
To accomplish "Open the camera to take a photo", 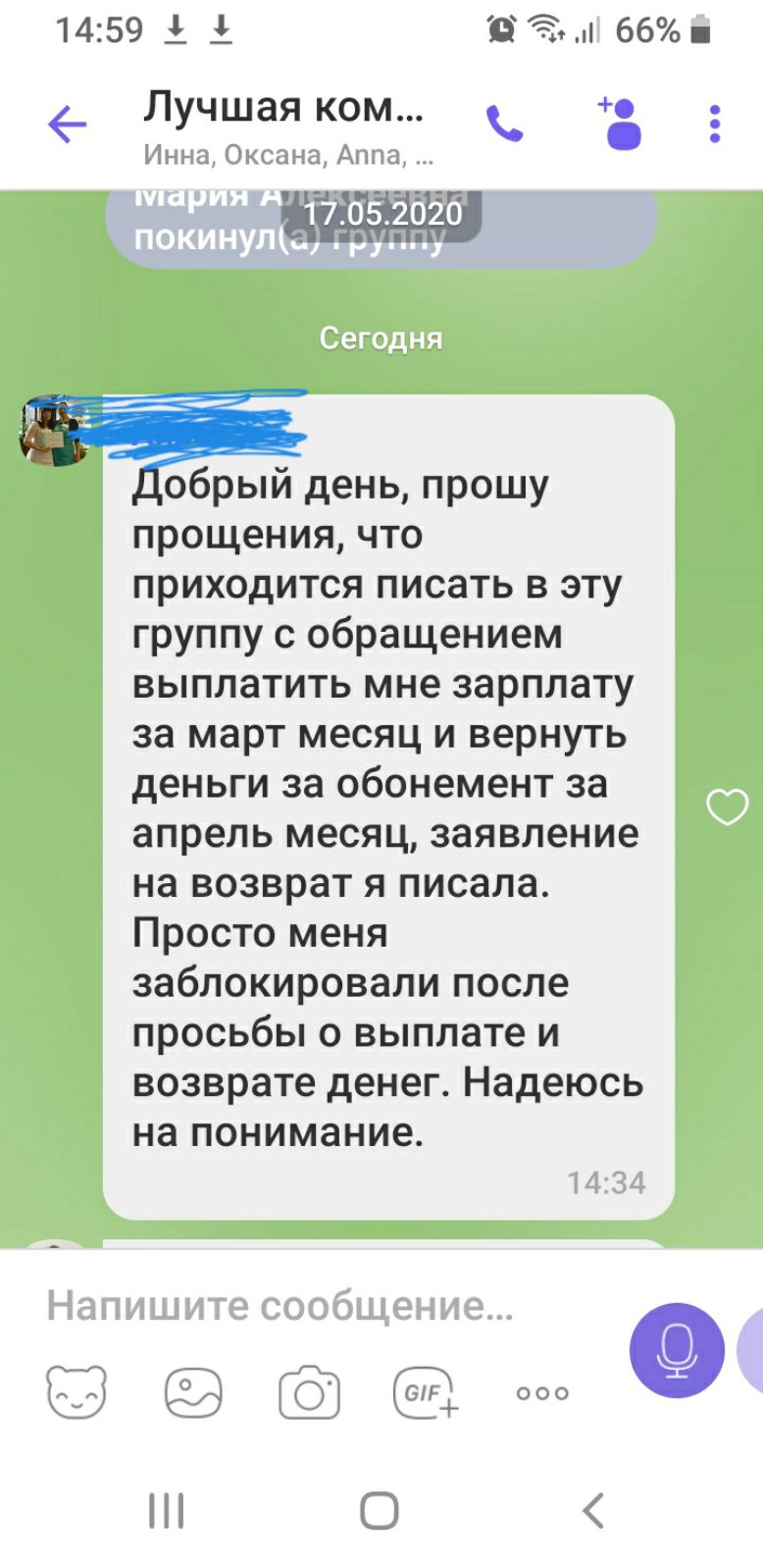I will click(x=309, y=1392).
